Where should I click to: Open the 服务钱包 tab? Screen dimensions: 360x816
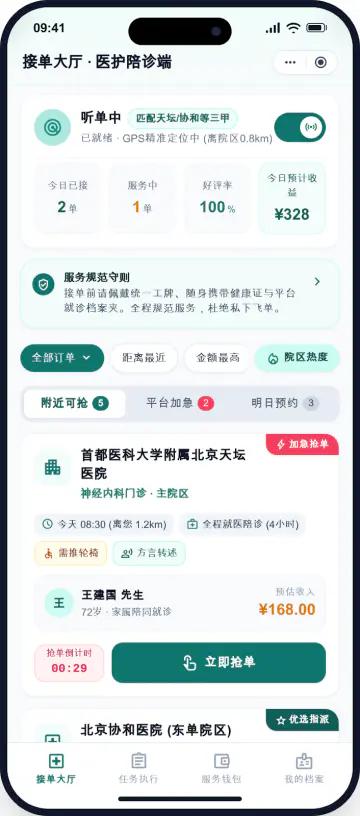[x=222, y=769]
